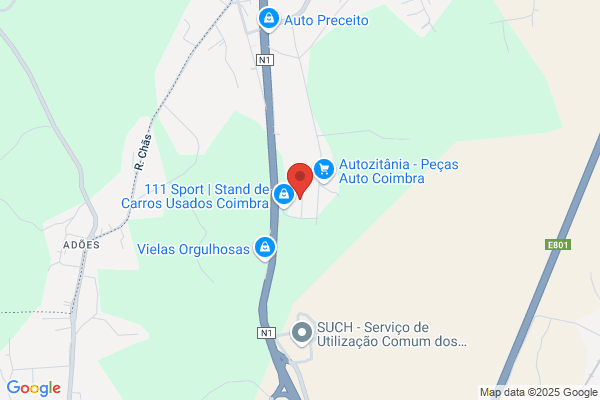
Task: Select the SUCH - Serviço de Utilização marker
Action: tap(302, 334)
